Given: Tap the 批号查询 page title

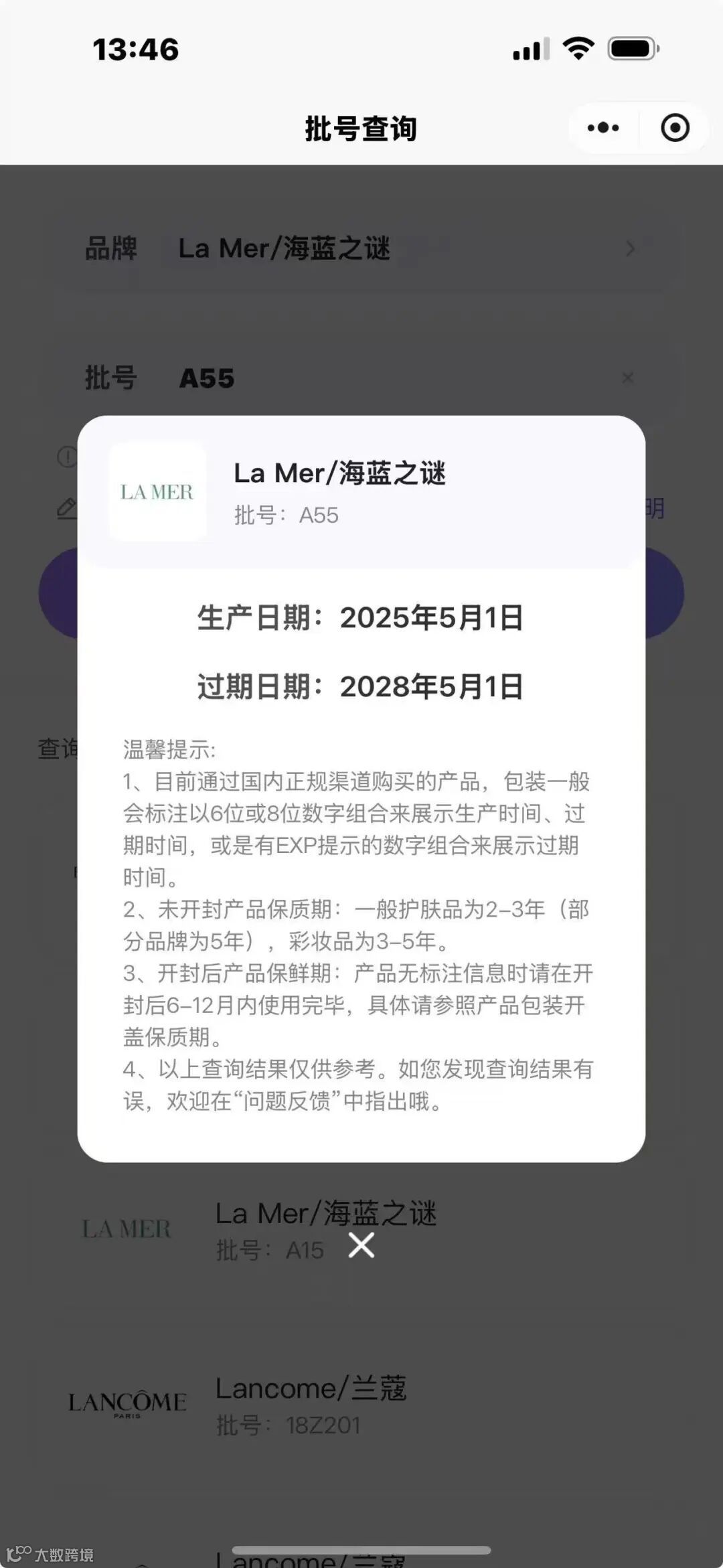Looking at the screenshot, I should tap(361, 129).
